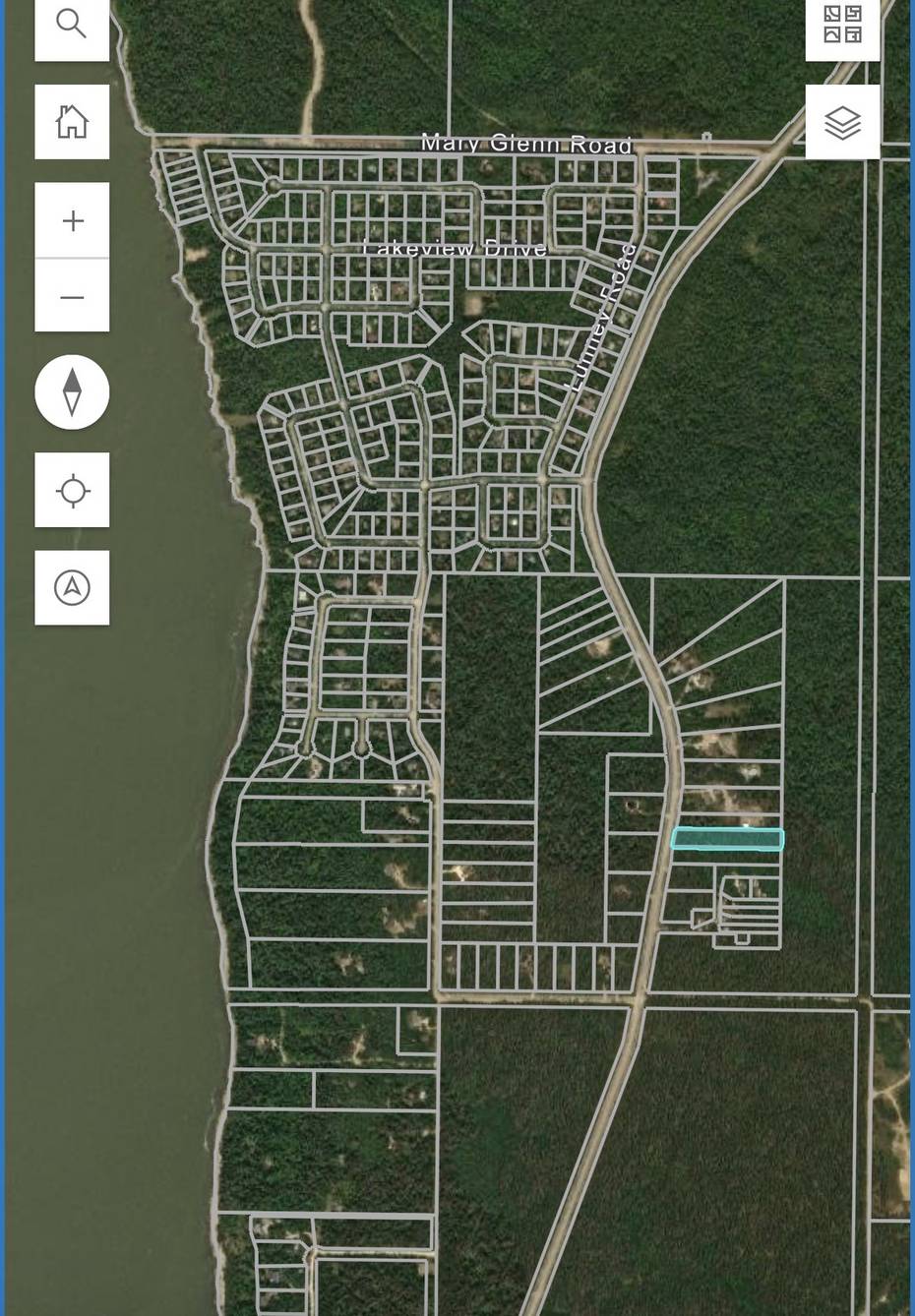Screen dimensions: 915x1316
Task: Enable compass tracking navigation arrow
Action: [72, 587]
